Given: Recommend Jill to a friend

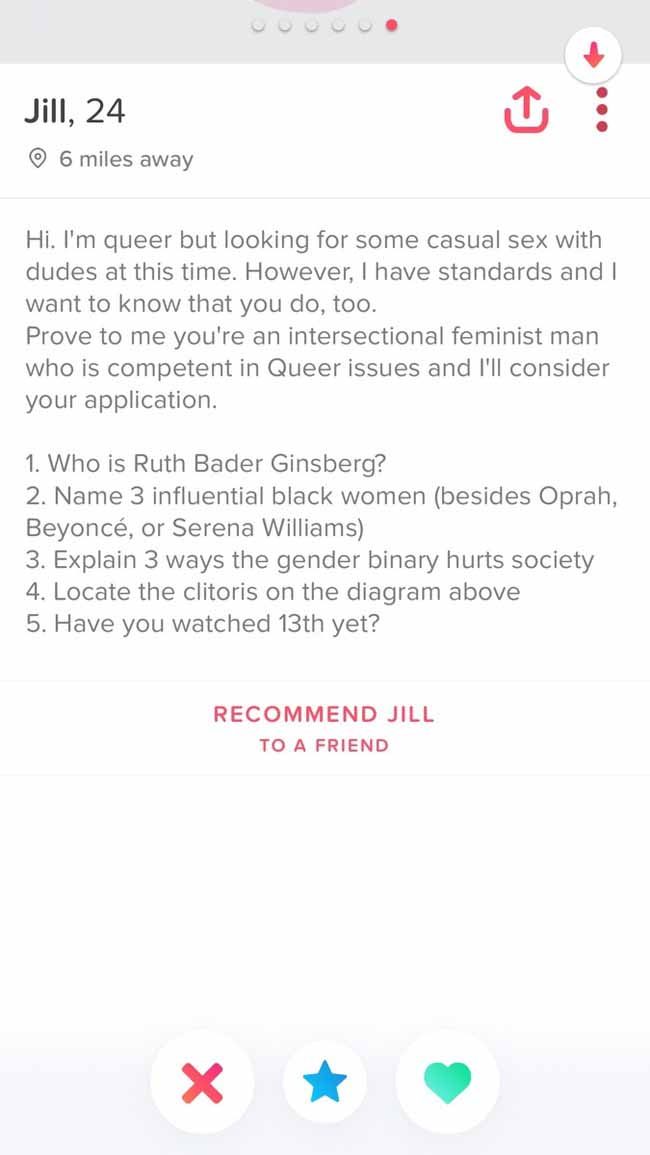Looking at the screenshot, I should (324, 729).
